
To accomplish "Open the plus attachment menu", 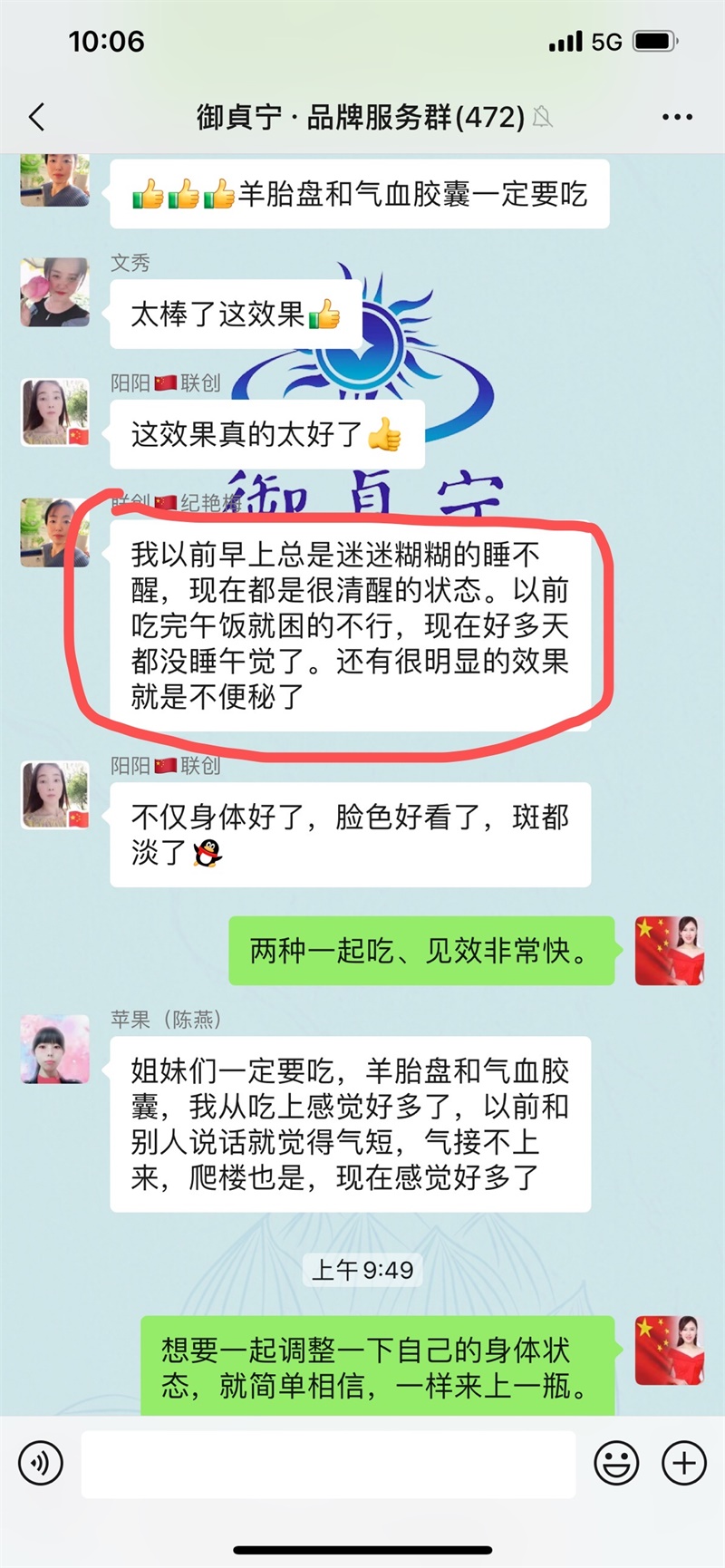I will pyautogui.click(x=684, y=1463).
